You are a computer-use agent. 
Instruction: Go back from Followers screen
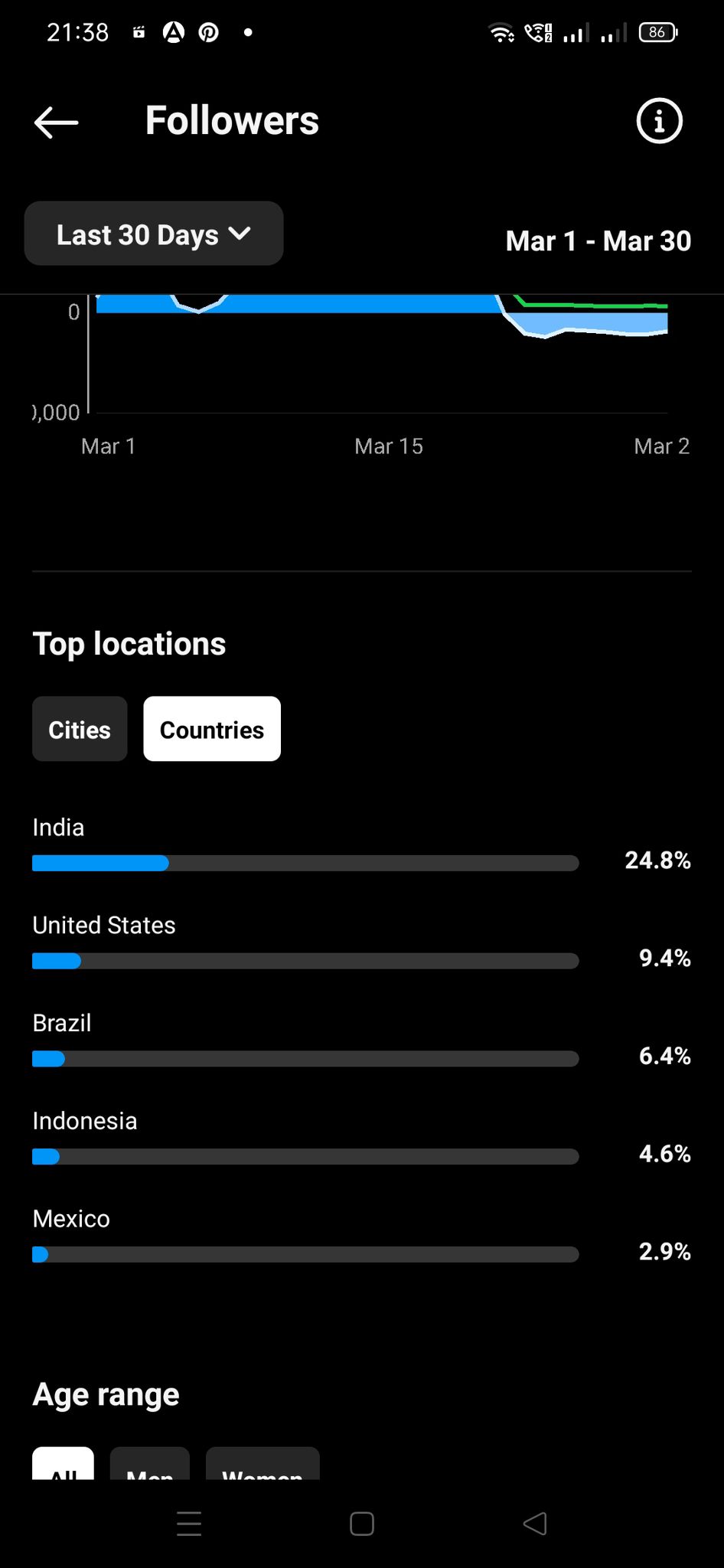pyautogui.click(x=56, y=122)
